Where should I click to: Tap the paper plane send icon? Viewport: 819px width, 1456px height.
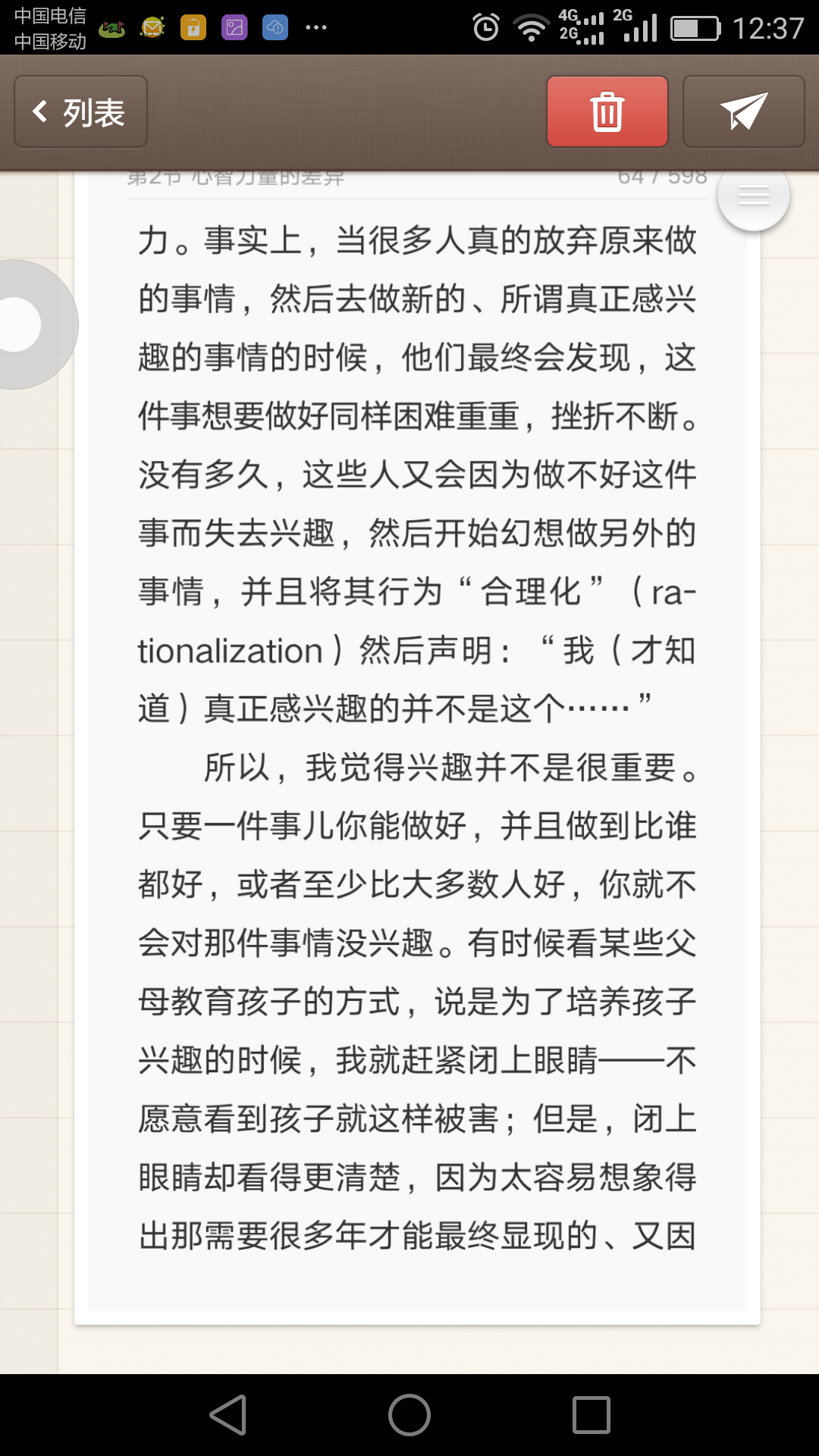(x=742, y=110)
